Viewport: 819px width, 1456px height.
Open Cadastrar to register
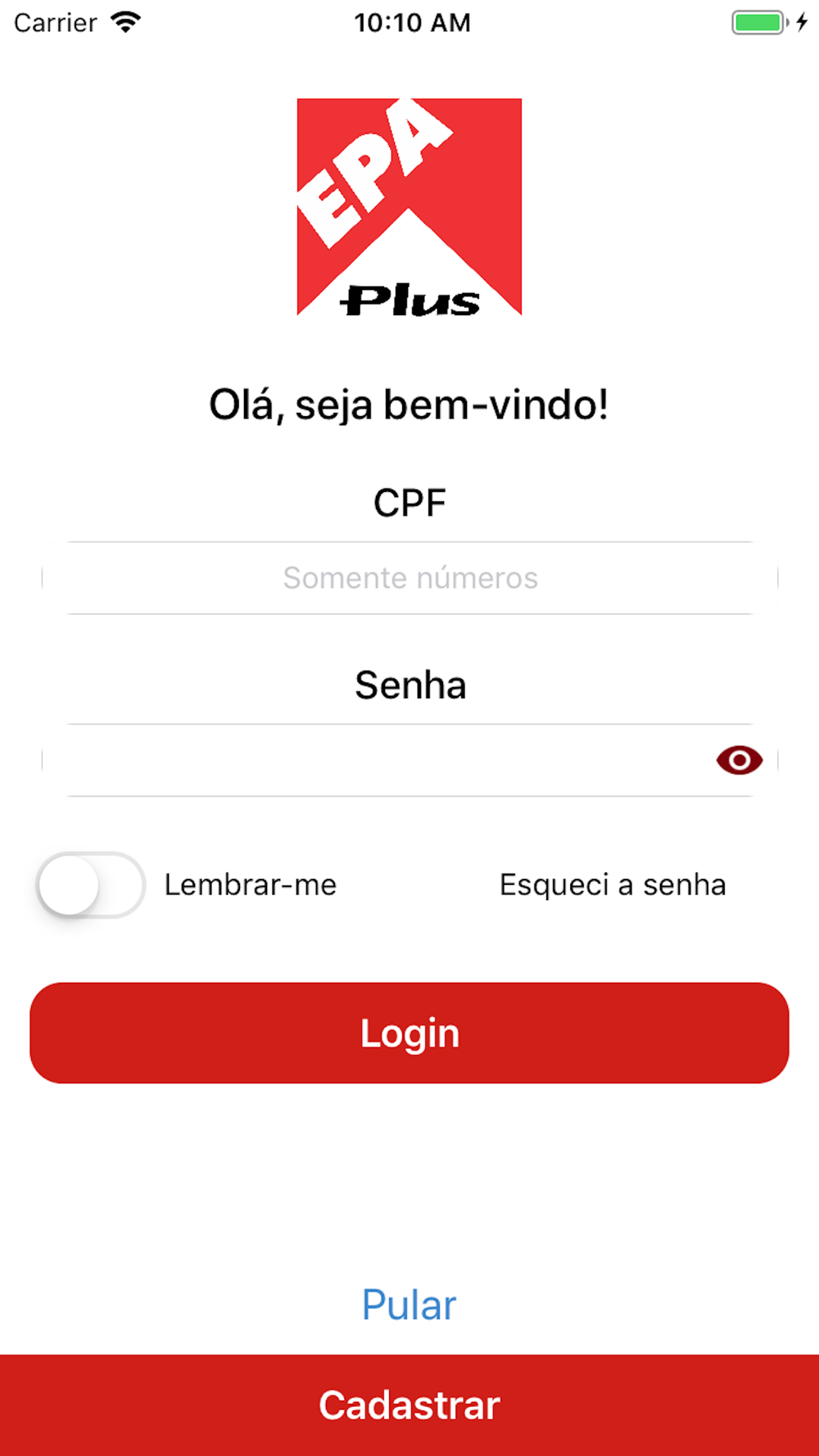pos(409,1405)
